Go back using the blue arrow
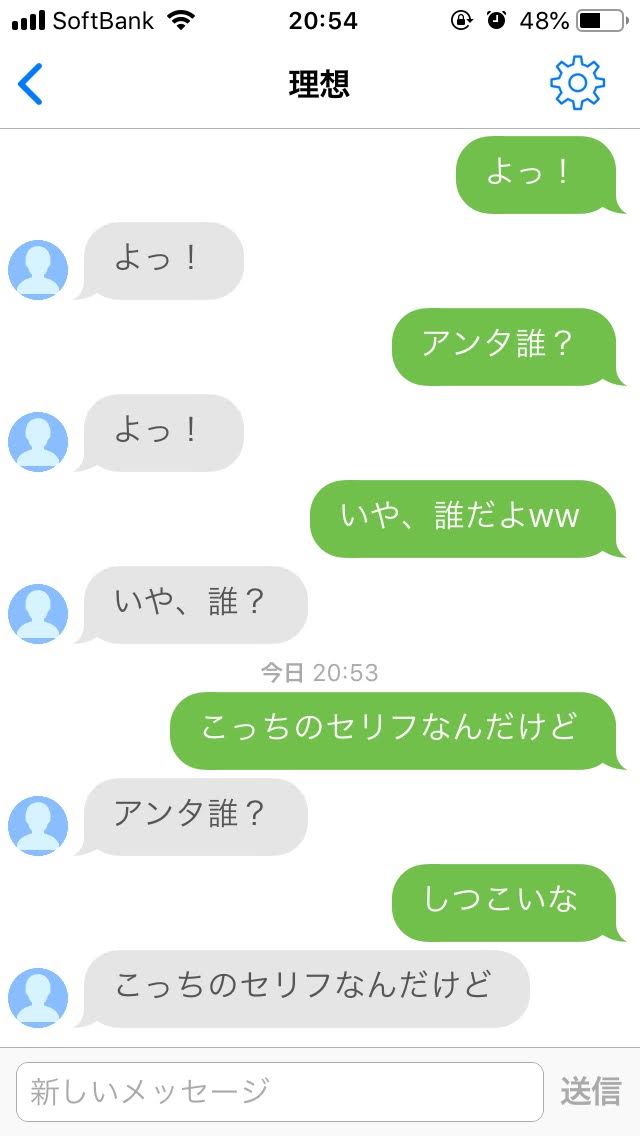The height and width of the screenshot is (1136, 640). pyautogui.click(x=31, y=84)
